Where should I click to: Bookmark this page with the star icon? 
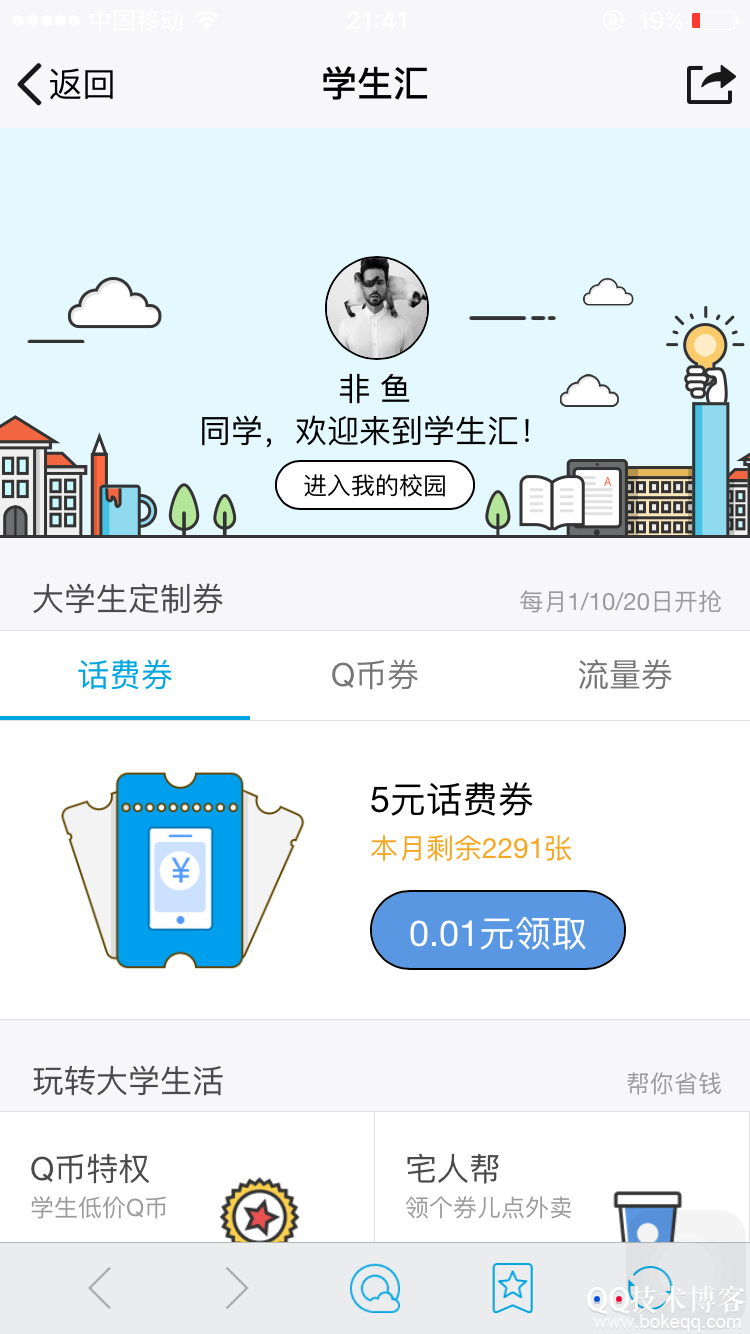click(512, 1288)
